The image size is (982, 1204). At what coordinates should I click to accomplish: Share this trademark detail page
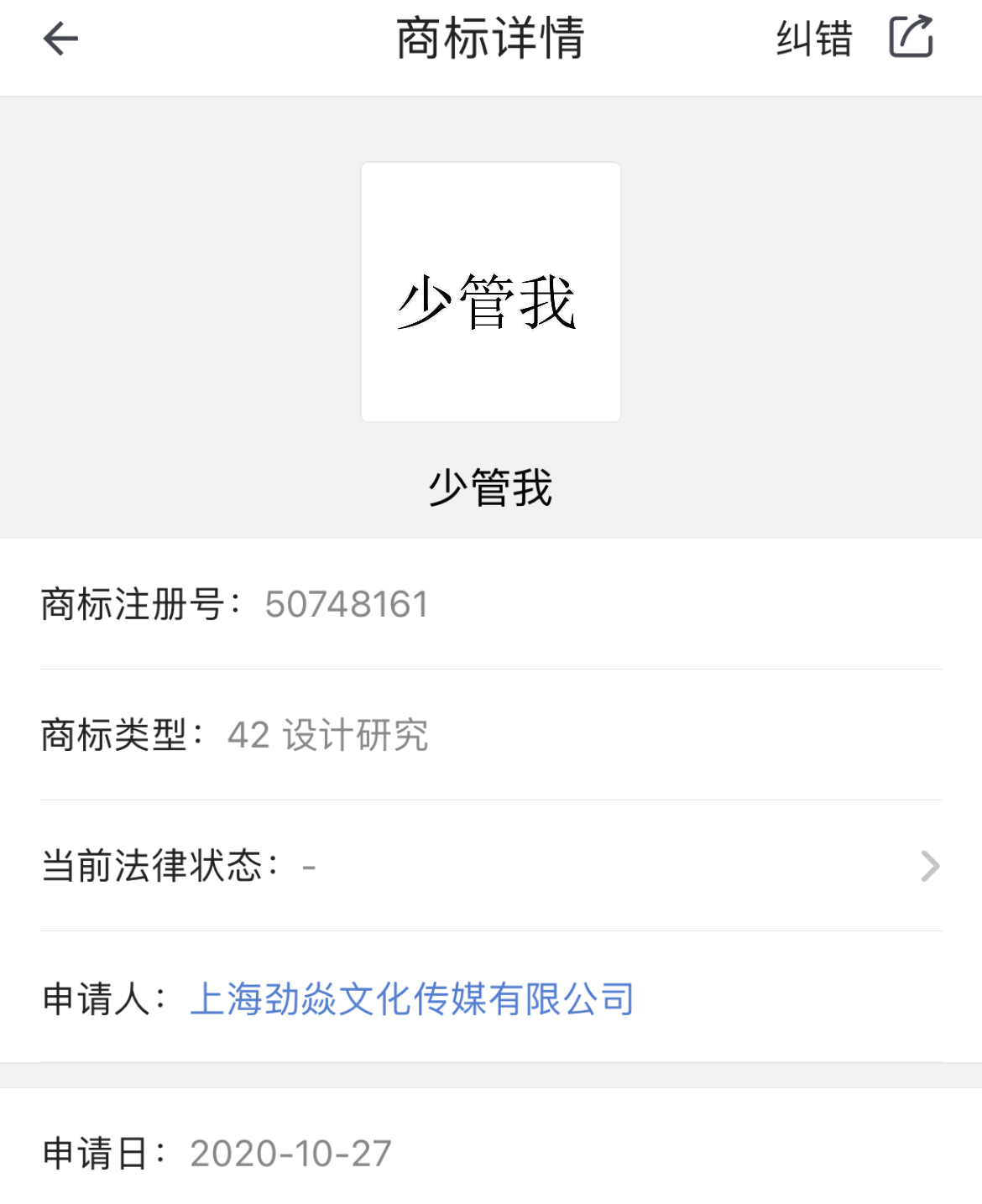pyautogui.click(x=911, y=38)
